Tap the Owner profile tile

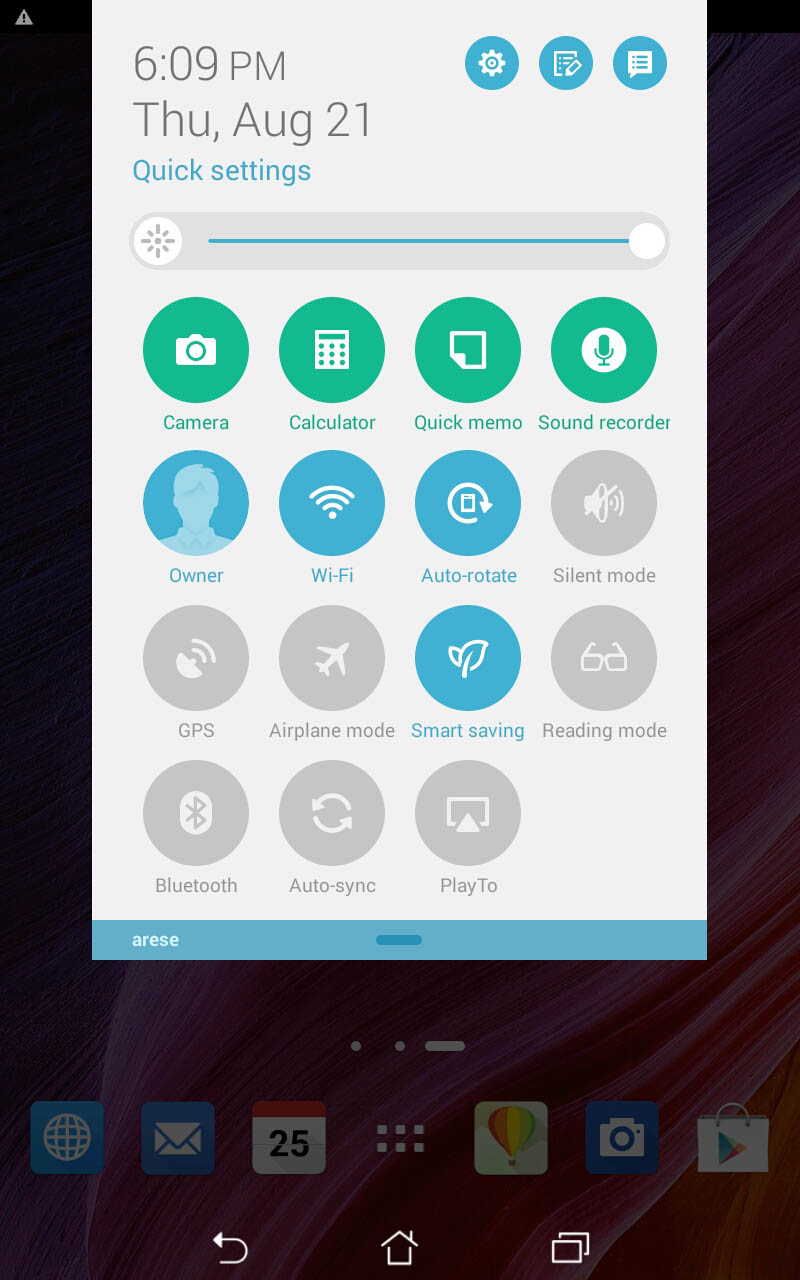coord(196,503)
